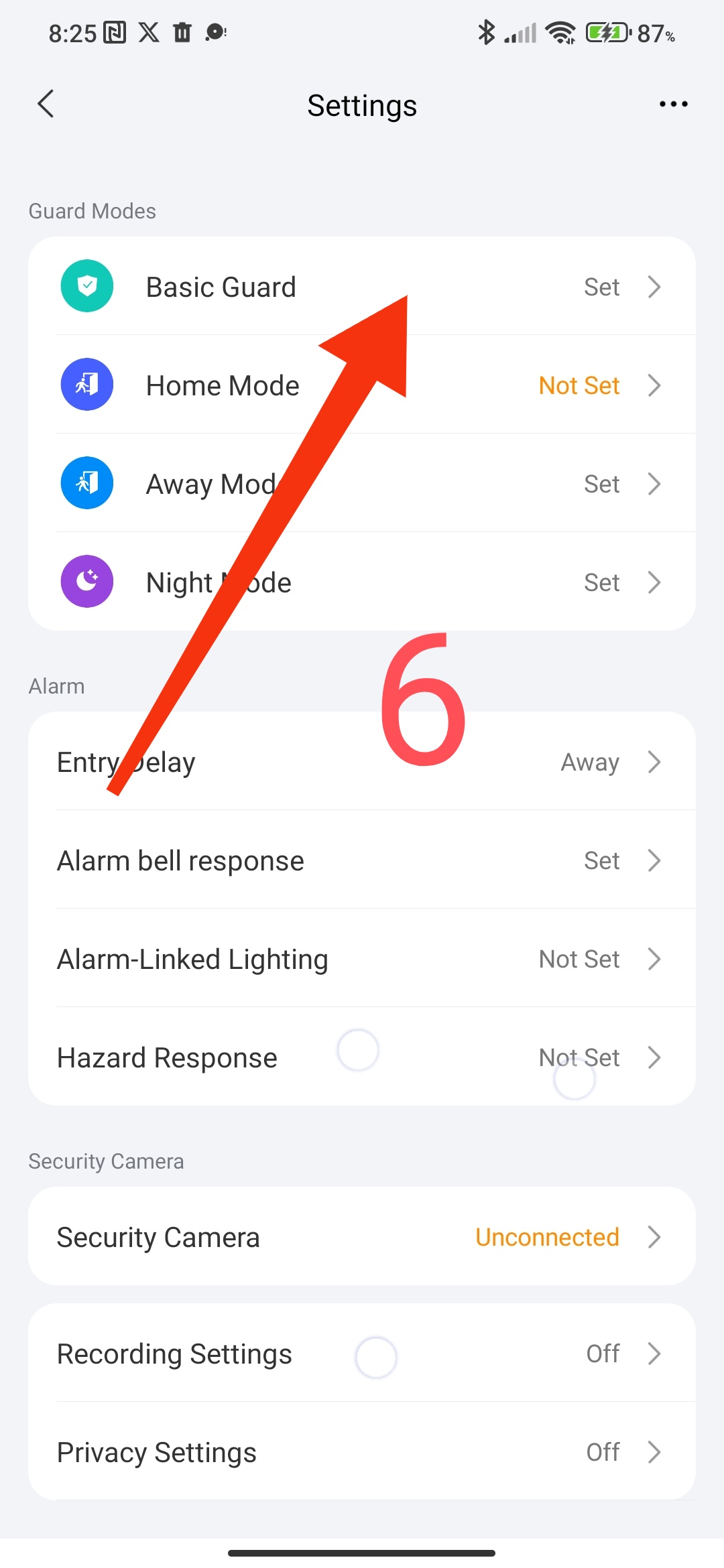This screenshot has width=724, height=1568.
Task: Open the Security Camera row
Action: (x=362, y=1237)
